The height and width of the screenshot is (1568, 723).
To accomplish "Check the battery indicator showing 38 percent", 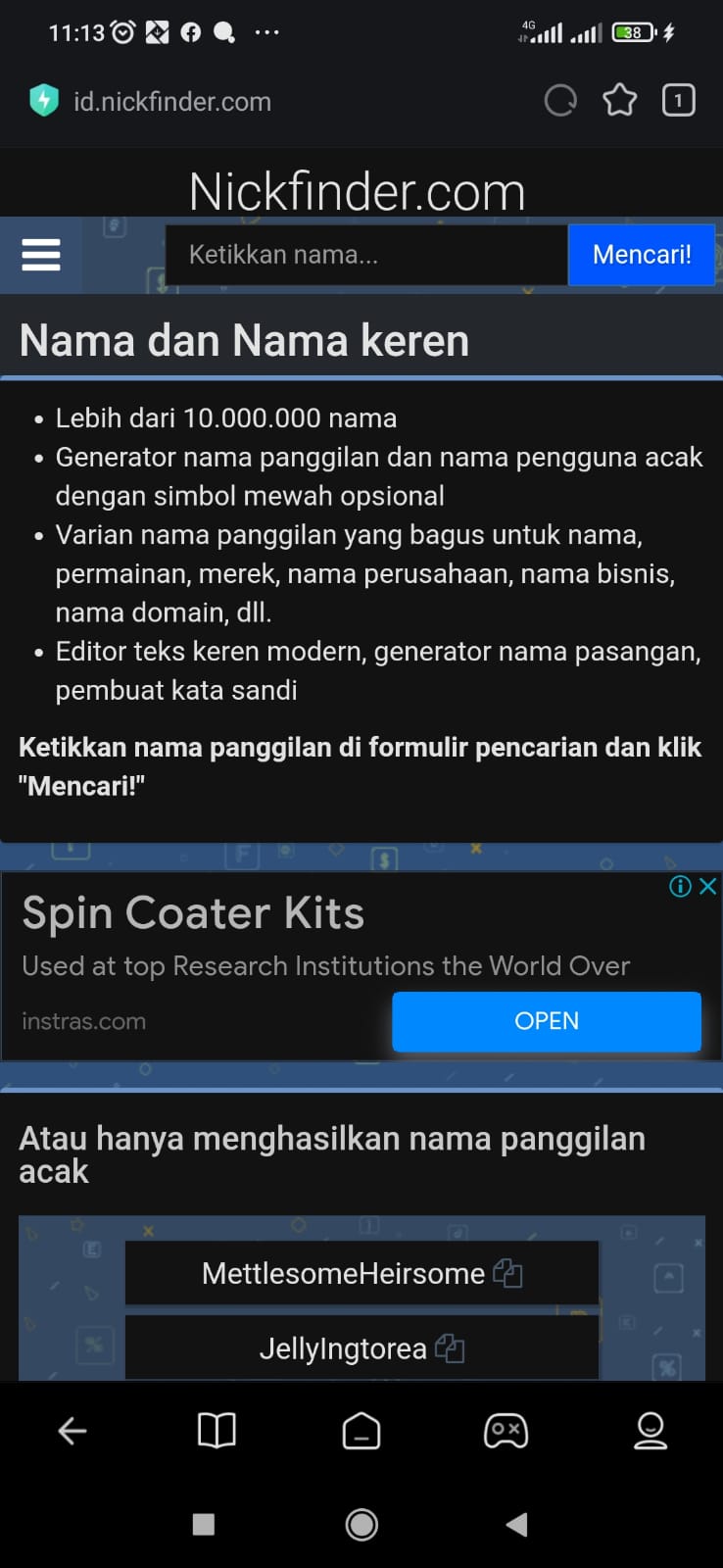I will click(632, 32).
